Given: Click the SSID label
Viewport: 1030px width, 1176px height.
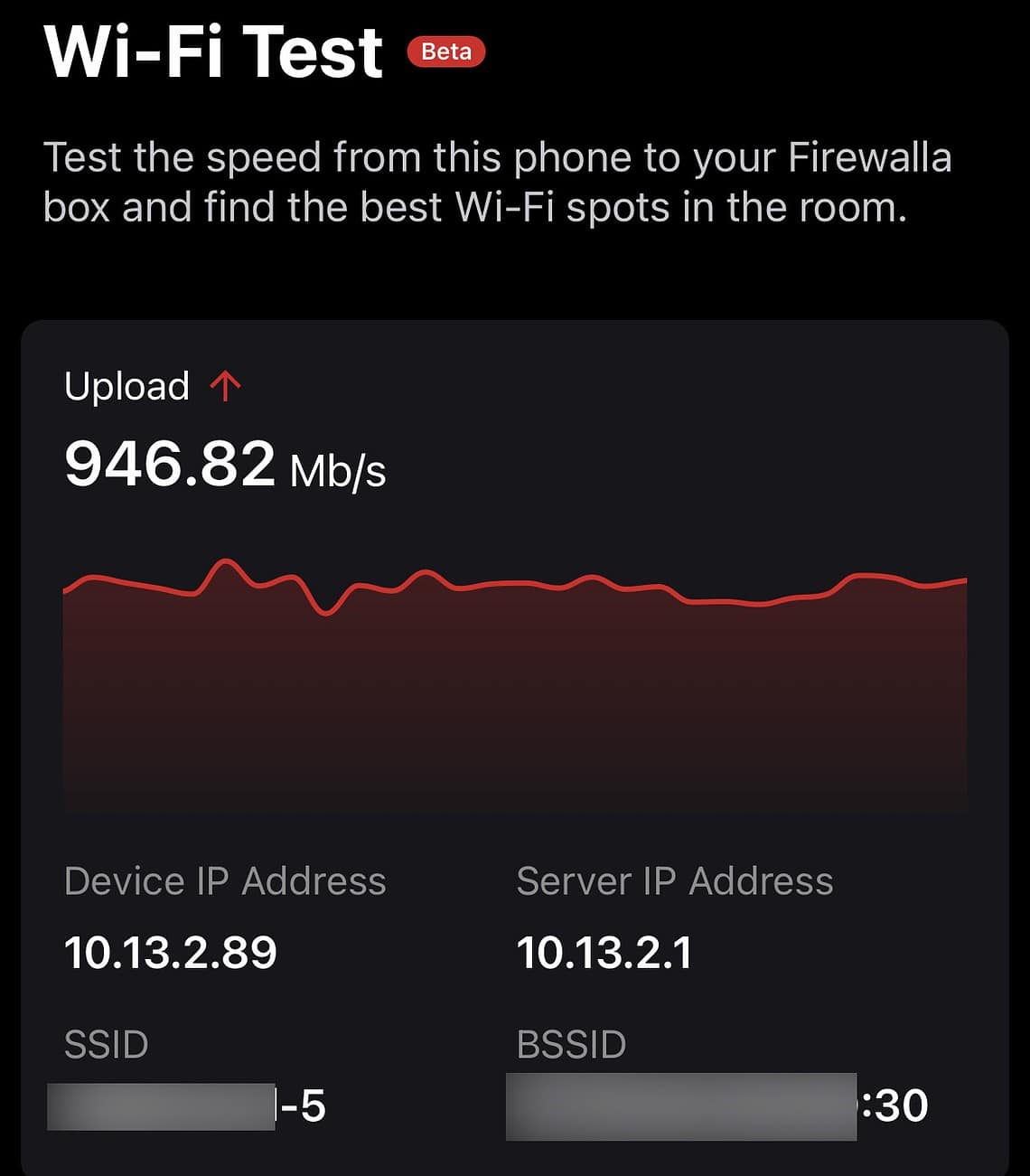Looking at the screenshot, I should [x=106, y=1044].
